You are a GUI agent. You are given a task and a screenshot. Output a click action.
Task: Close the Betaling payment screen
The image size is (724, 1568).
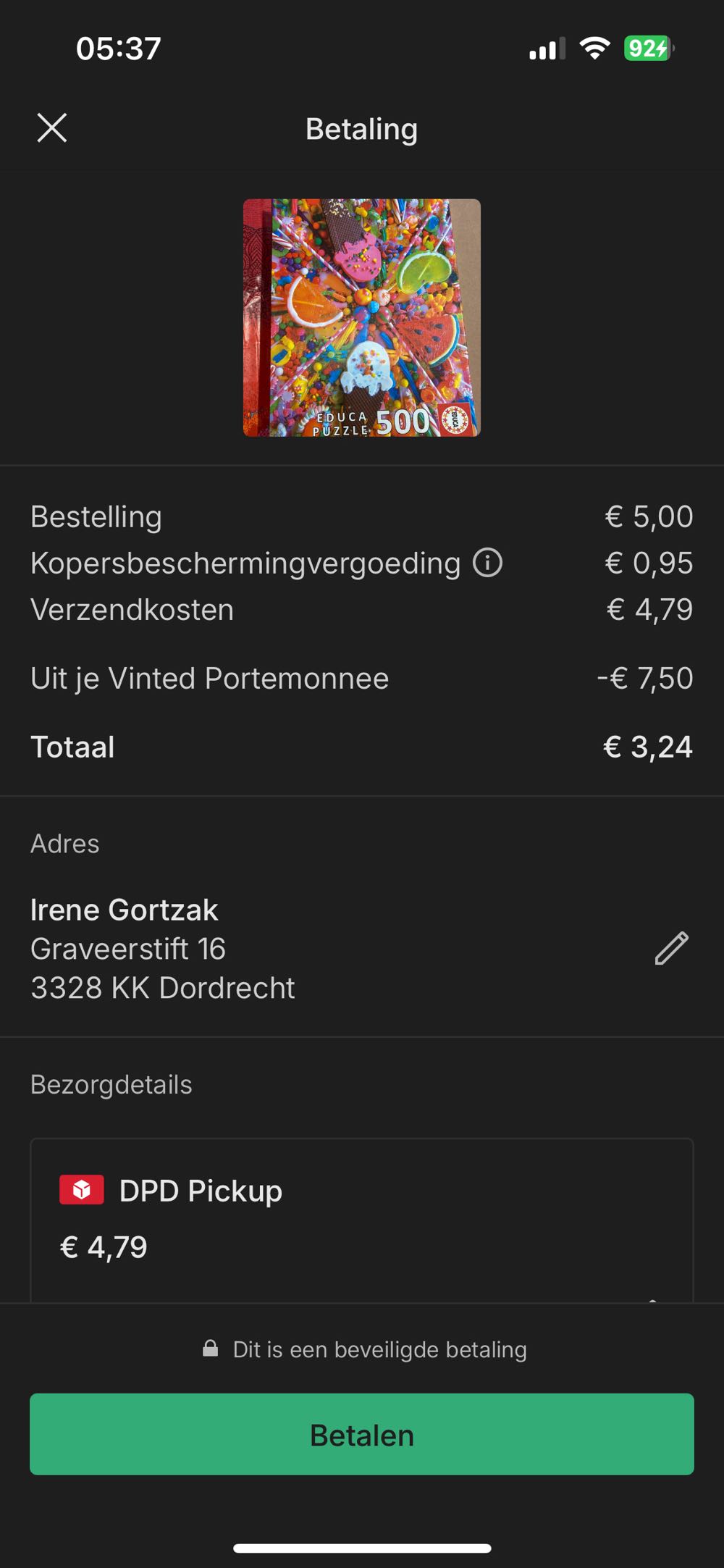coord(52,128)
